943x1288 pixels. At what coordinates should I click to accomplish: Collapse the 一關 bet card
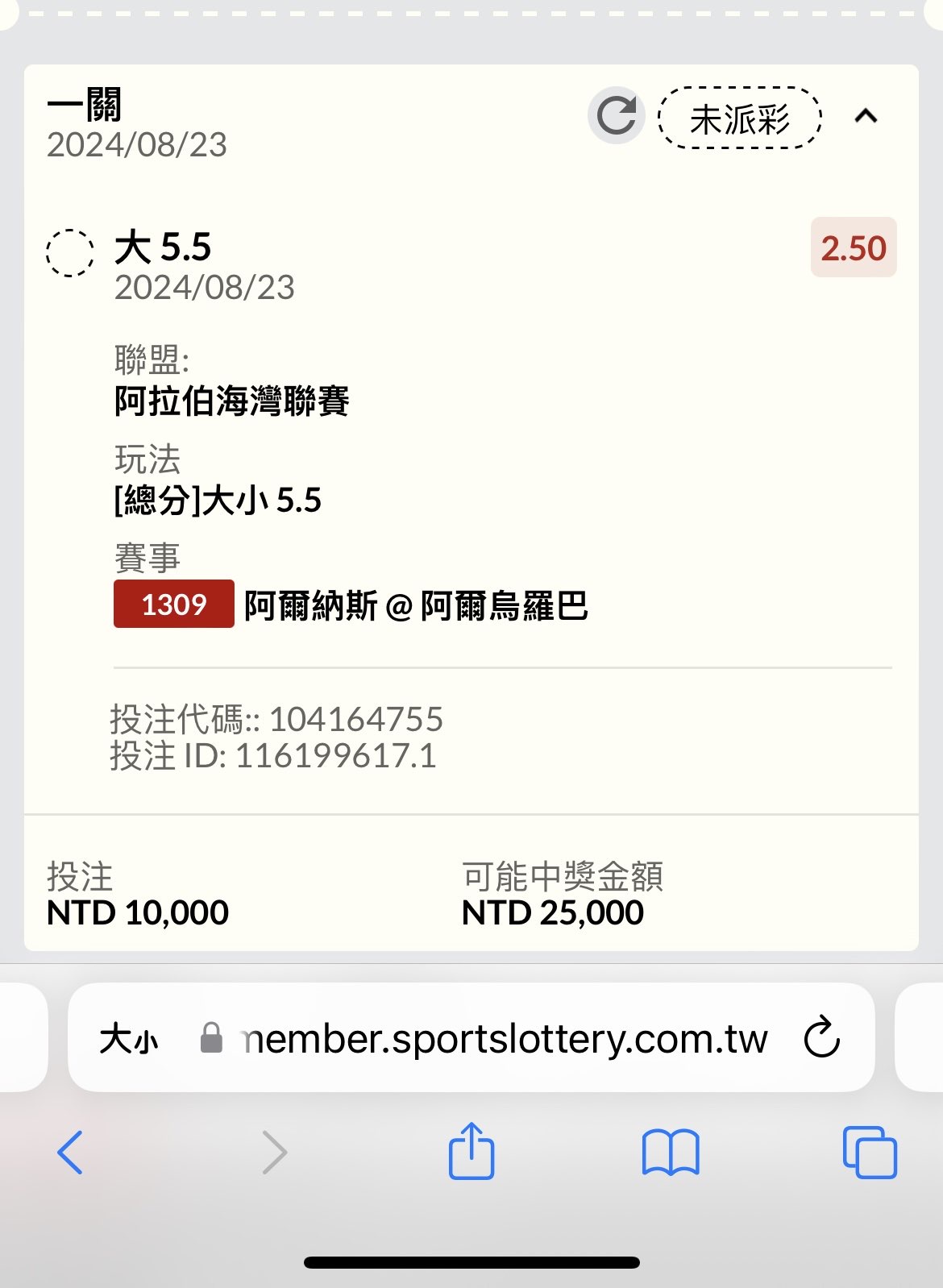[866, 117]
